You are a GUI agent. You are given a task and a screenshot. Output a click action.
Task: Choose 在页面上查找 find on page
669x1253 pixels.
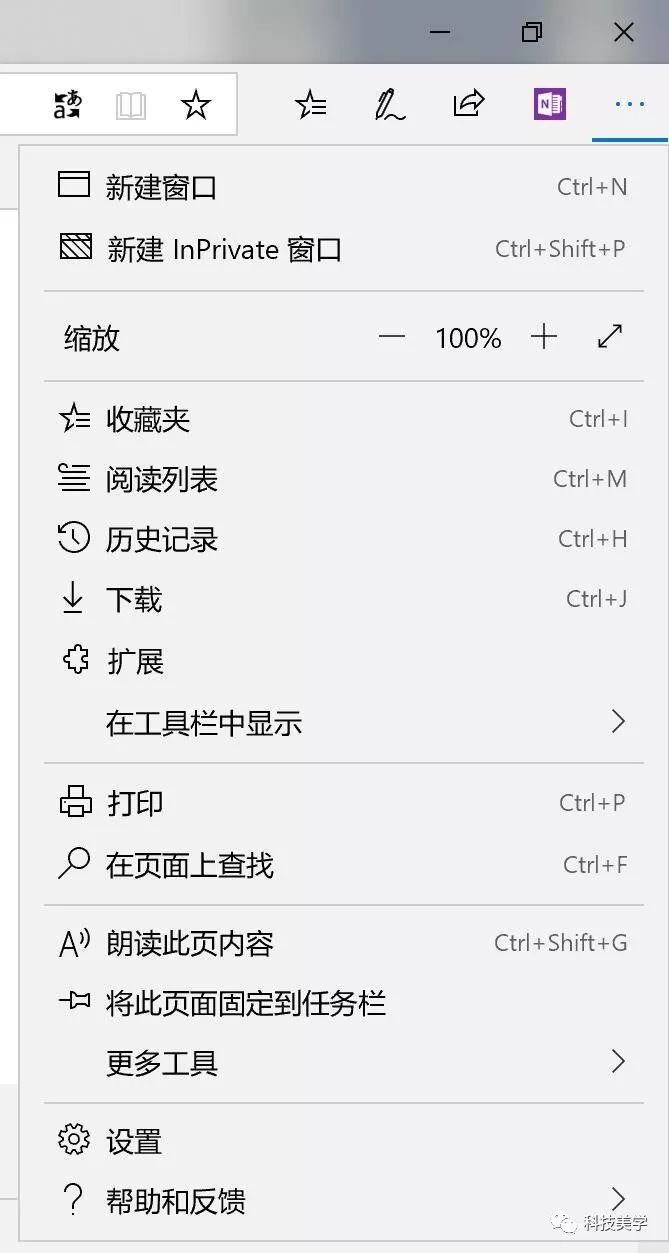(344, 864)
